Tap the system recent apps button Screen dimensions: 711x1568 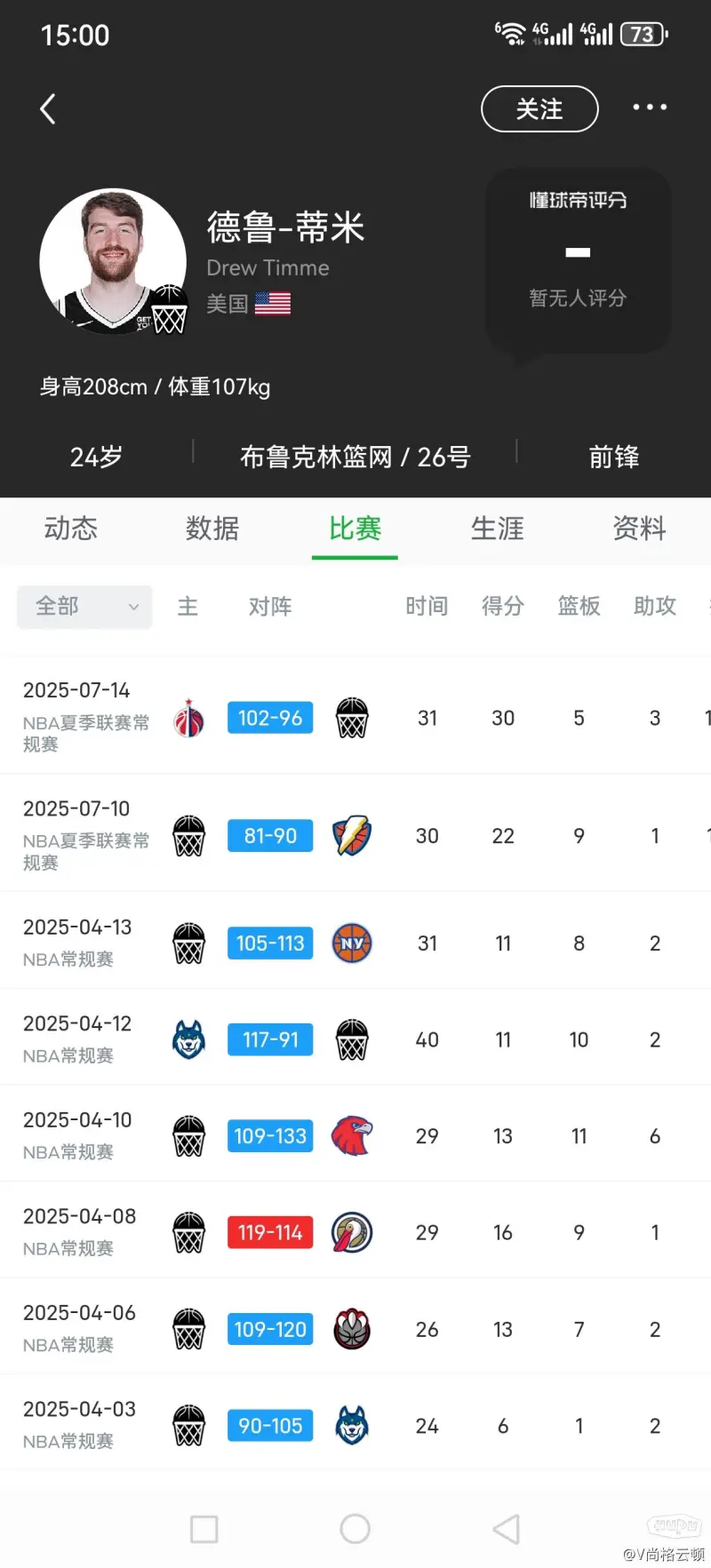pos(204,1529)
